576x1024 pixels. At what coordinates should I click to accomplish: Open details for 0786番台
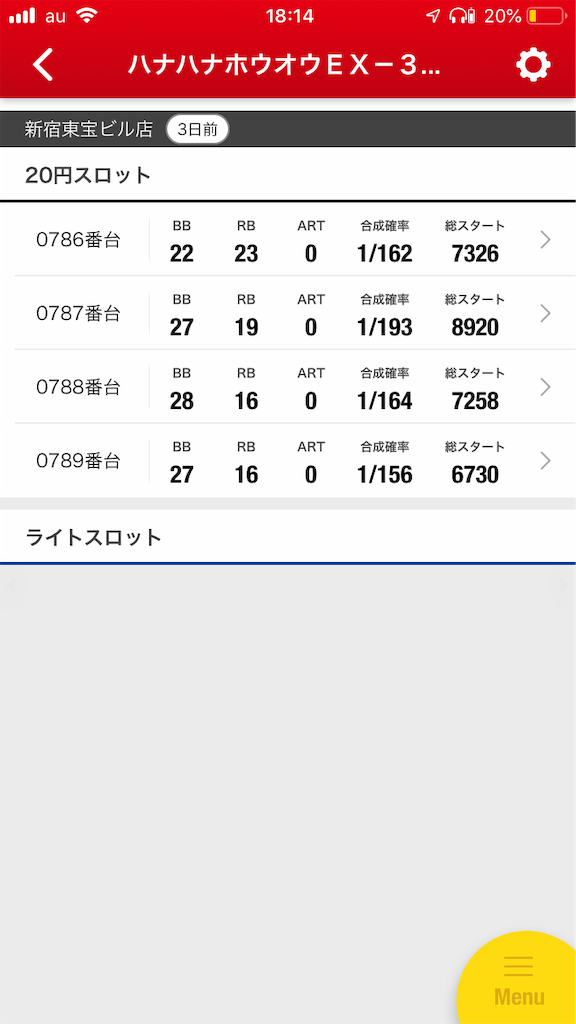tap(288, 240)
